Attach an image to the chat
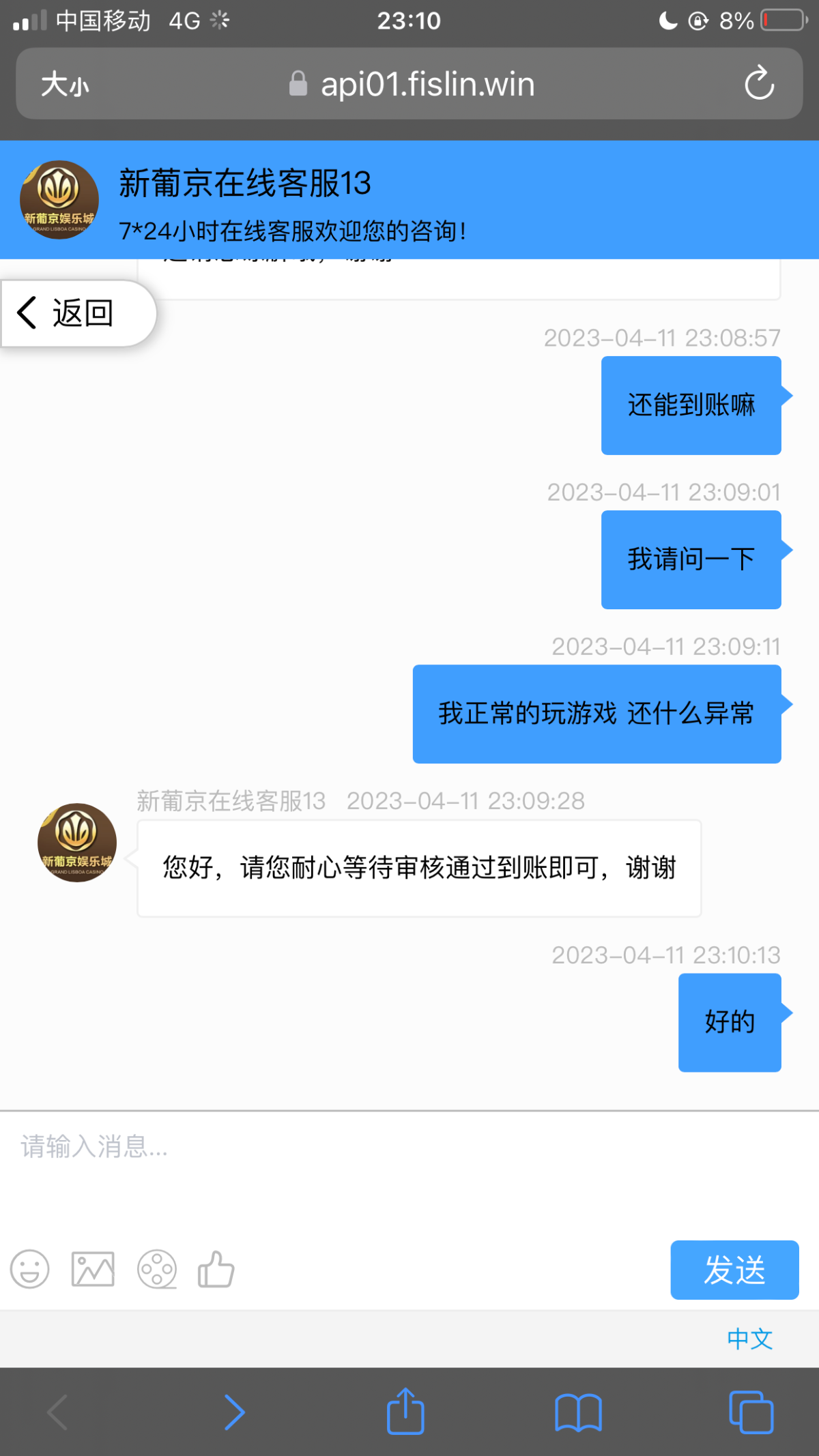819x1456 pixels. [x=94, y=1270]
